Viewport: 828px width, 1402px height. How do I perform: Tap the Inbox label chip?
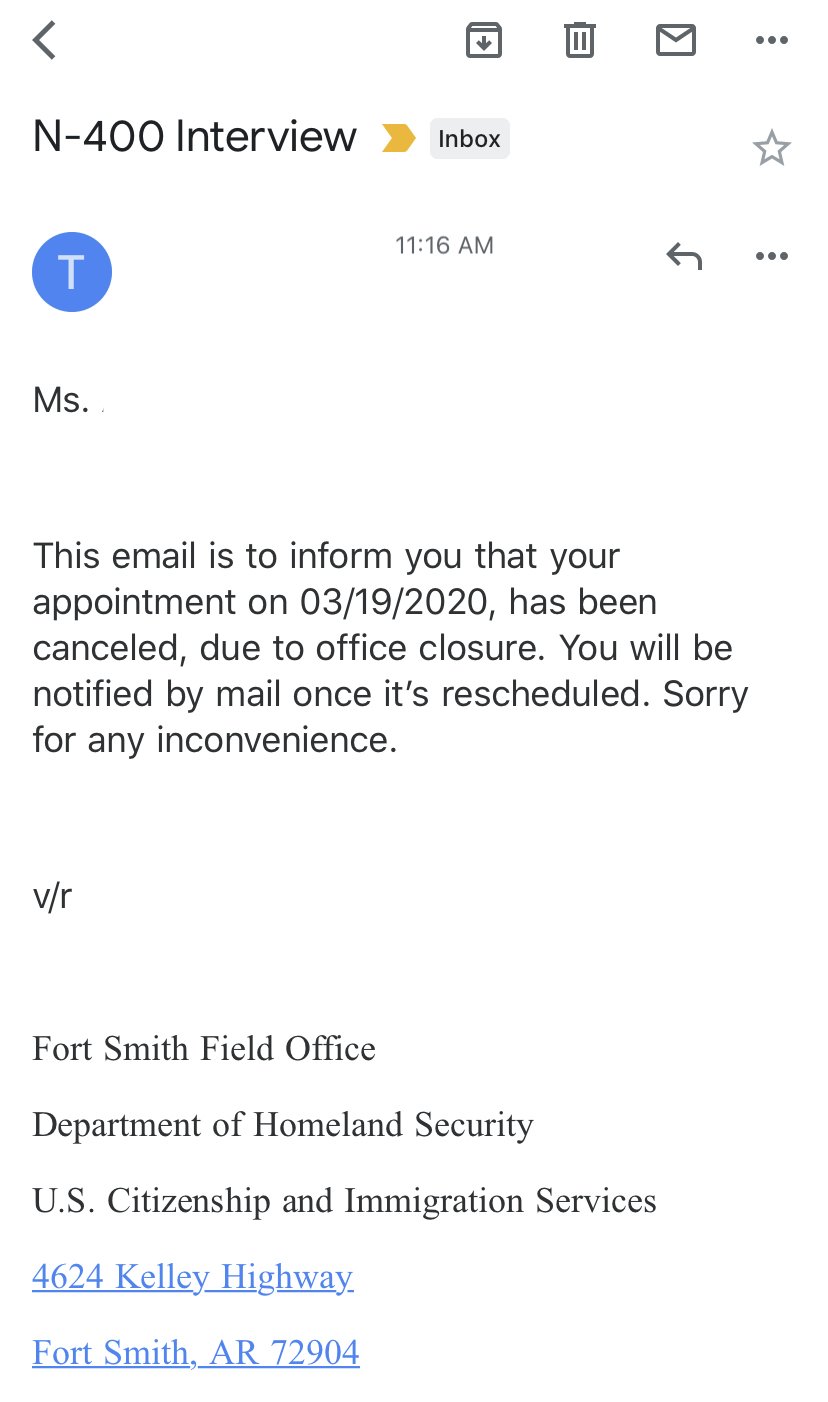click(x=469, y=139)
